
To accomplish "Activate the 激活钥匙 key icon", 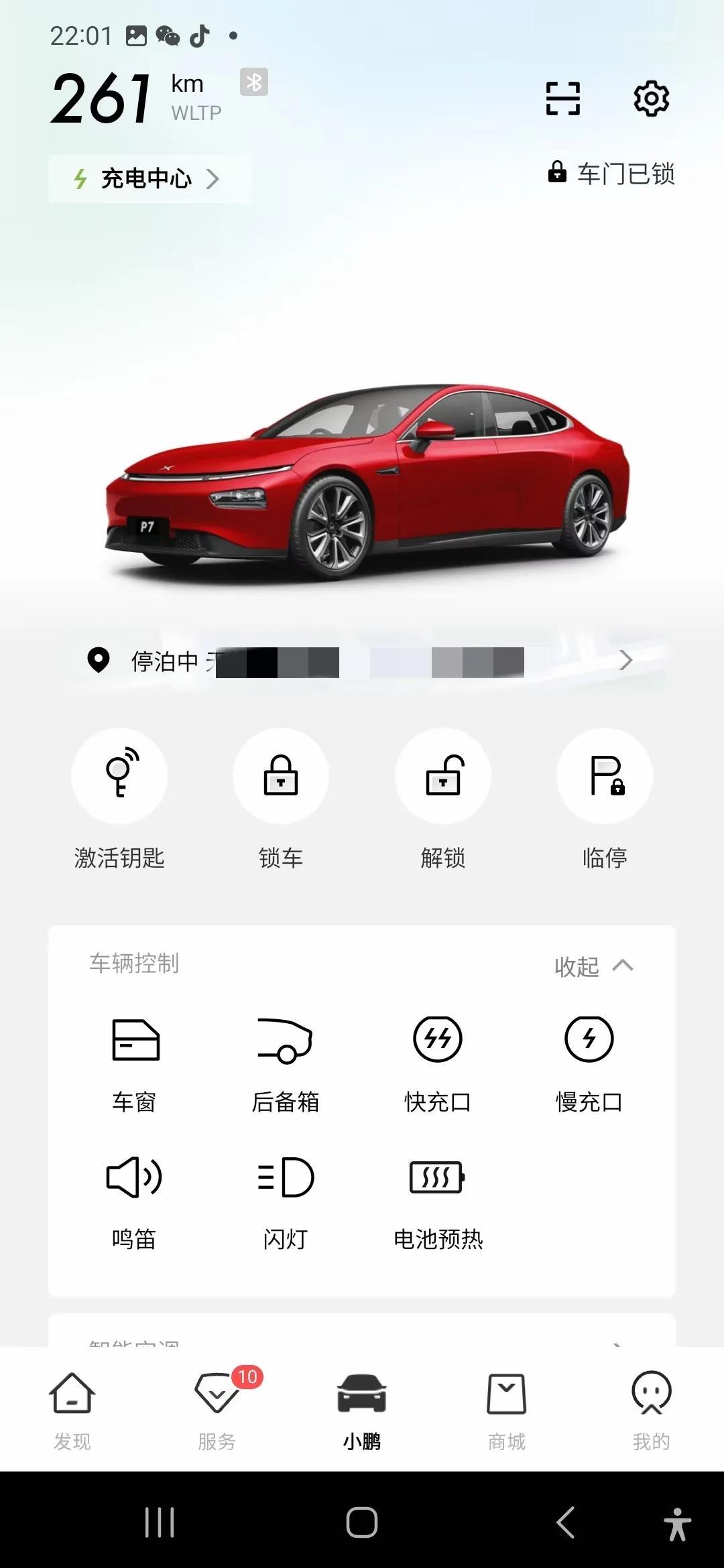I will (119, 775).
